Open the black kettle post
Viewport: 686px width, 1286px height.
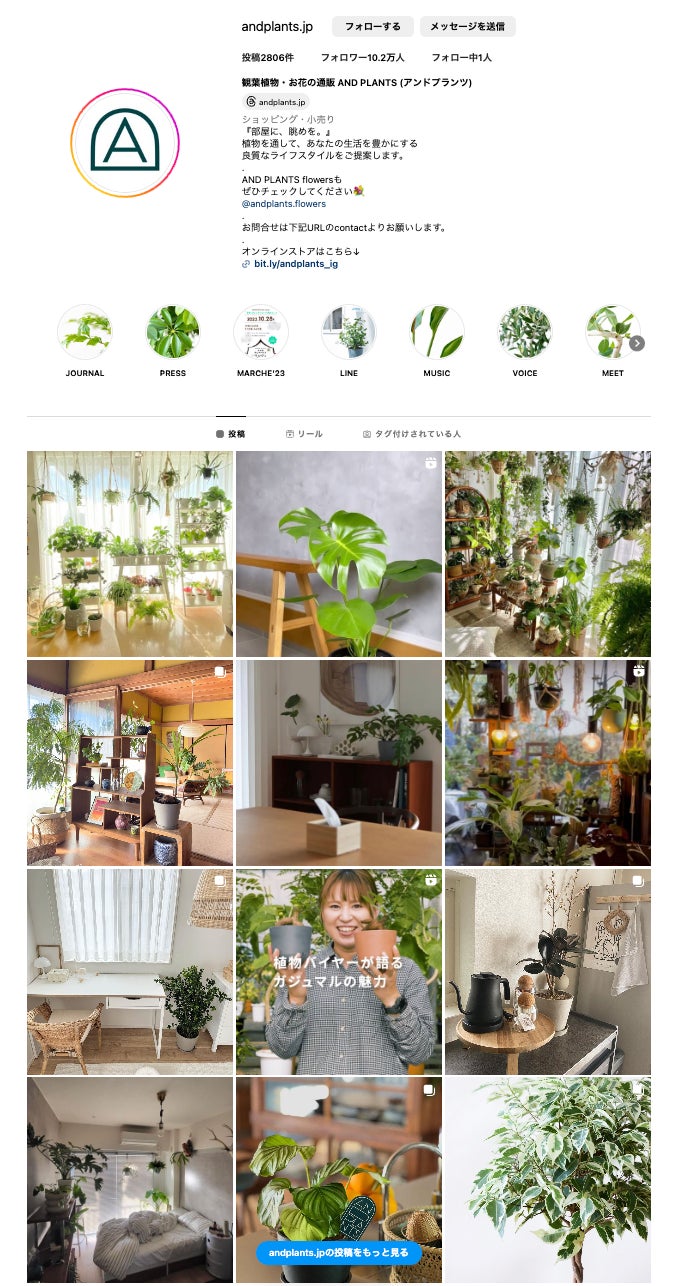coord(547,971)
